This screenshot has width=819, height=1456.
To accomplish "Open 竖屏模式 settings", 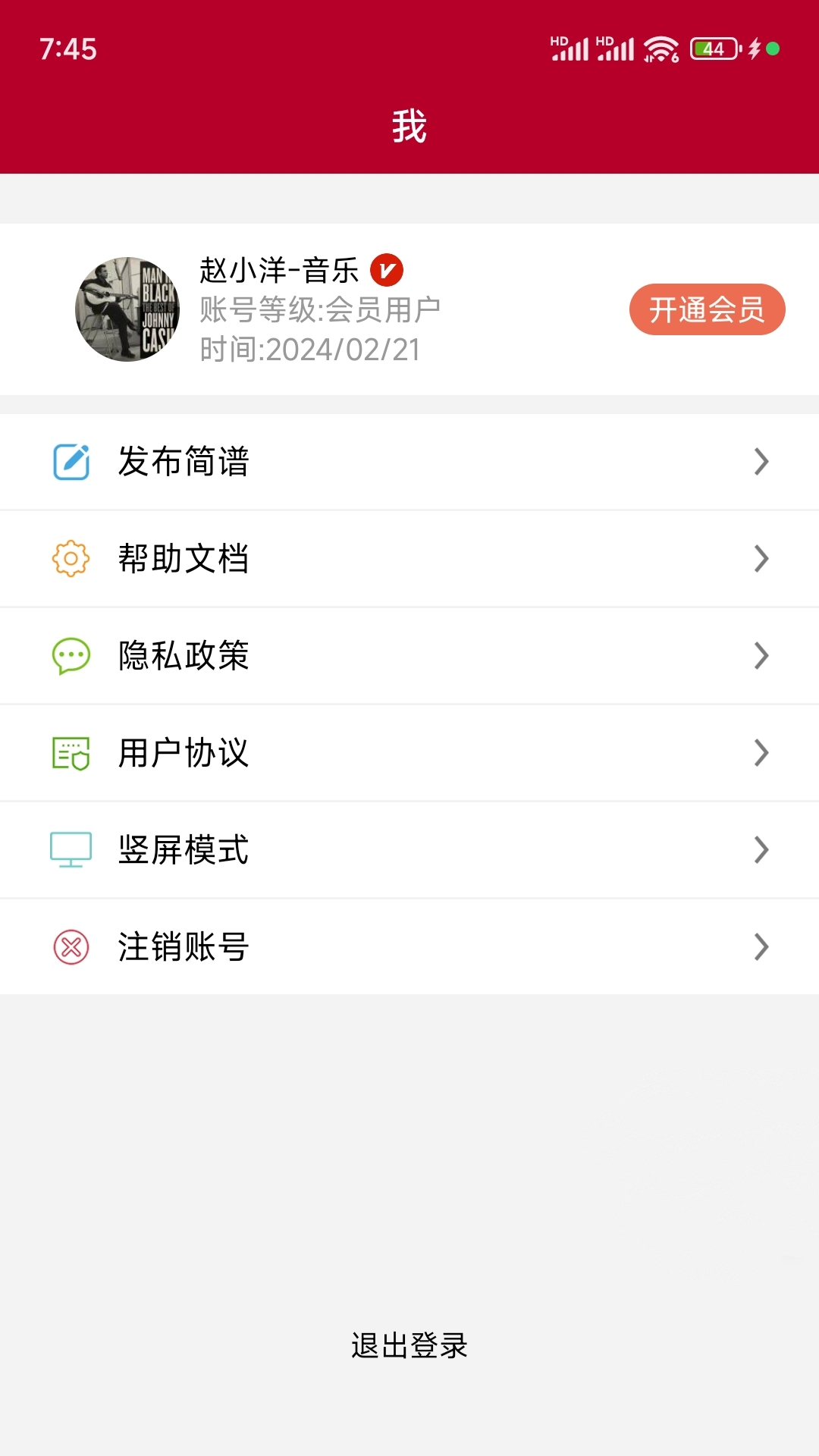I will [x=409, y=849].
